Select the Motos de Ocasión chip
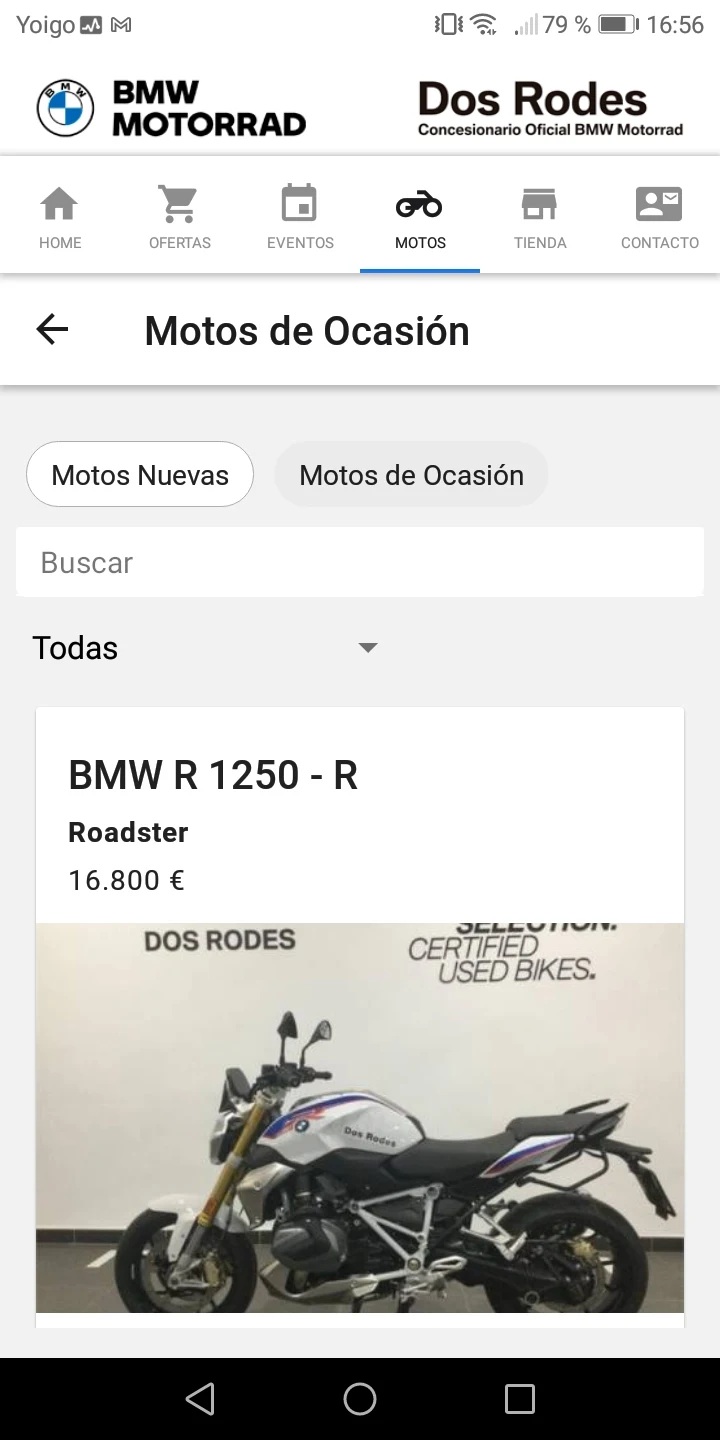 point(411,475)
